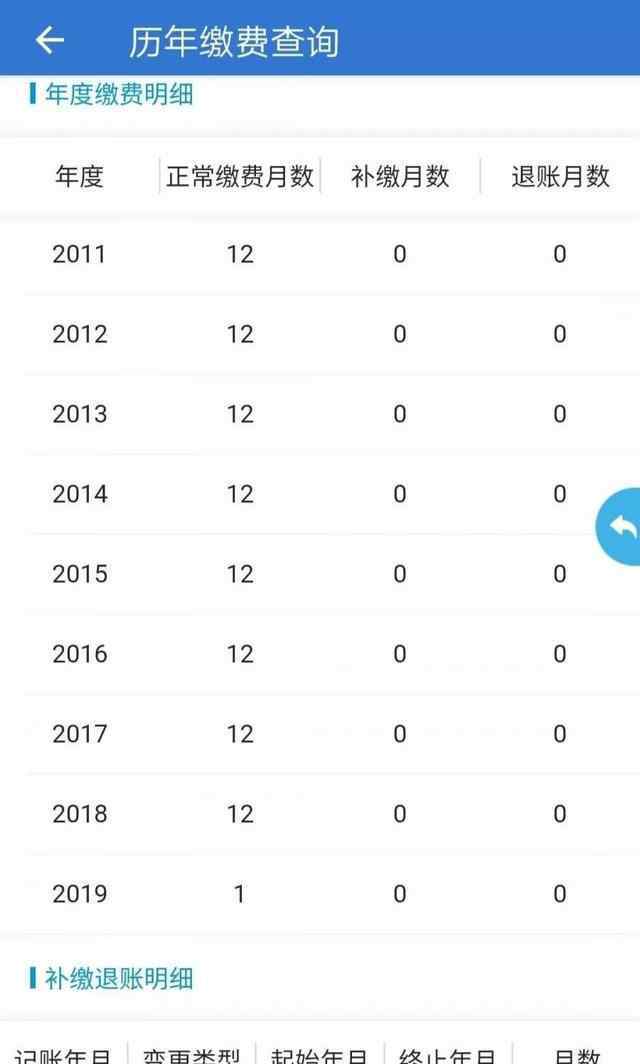Go back from the 历年缴费查询 screen
This screenshot has height=1064, width=640.
pyautogui.click(x=50, y=41)
